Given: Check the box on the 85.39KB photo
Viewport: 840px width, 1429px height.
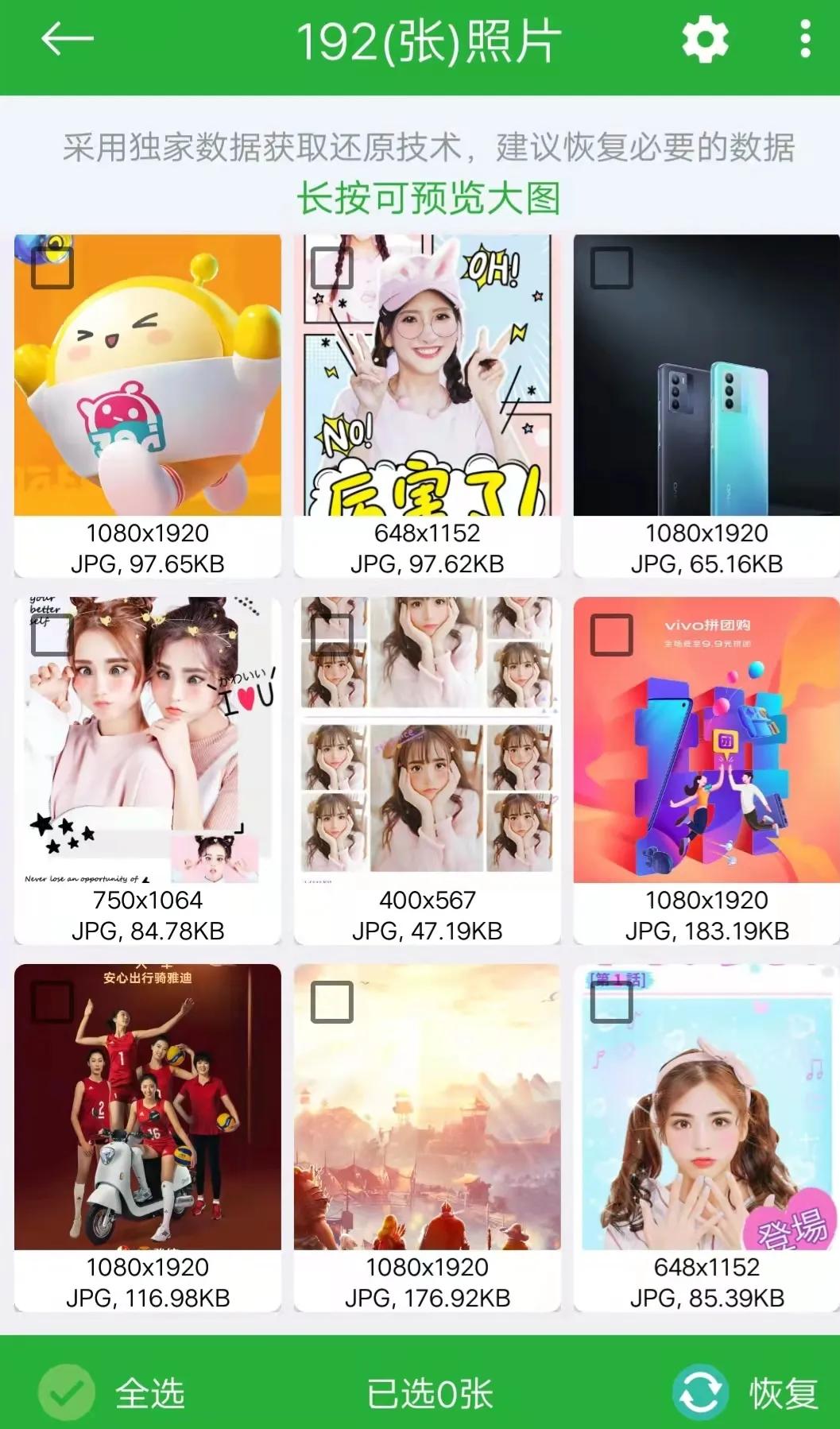Looking at the screenshot, I should (x=612, y=1001).
